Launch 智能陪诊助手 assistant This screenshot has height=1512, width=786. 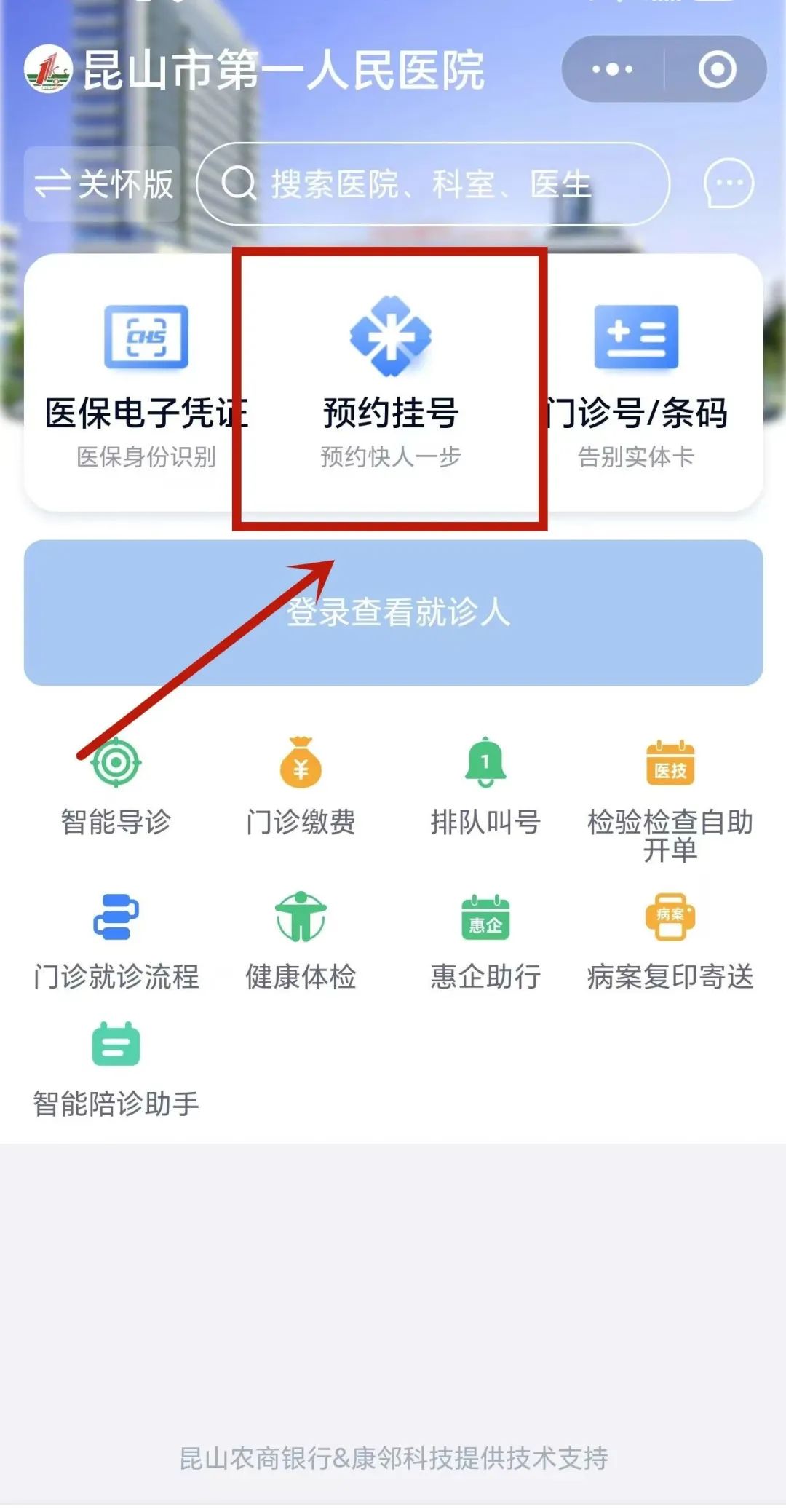point(116,1070)
